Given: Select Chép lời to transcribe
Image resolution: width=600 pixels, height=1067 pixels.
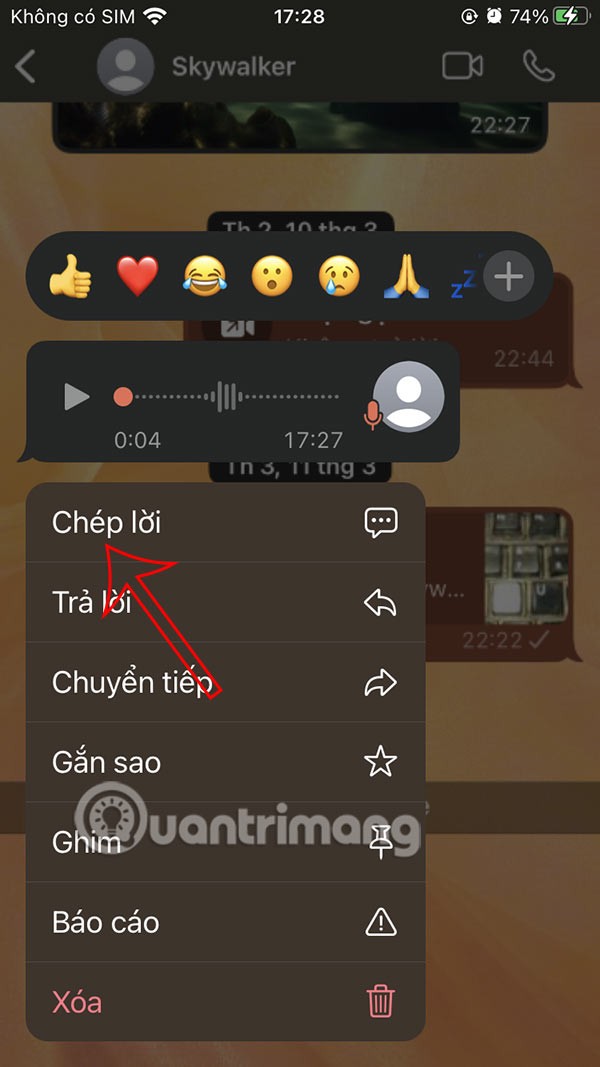Looking at the screenshot, I should point(225,522).
